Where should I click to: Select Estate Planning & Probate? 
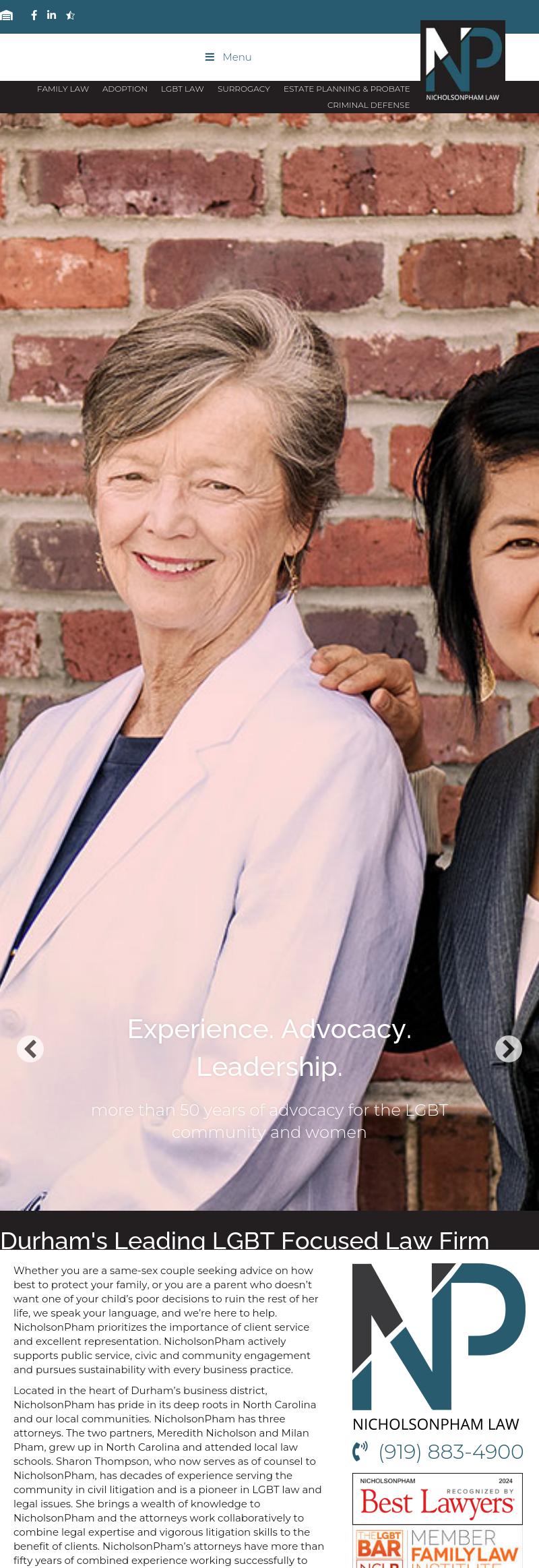click(346, 89)
